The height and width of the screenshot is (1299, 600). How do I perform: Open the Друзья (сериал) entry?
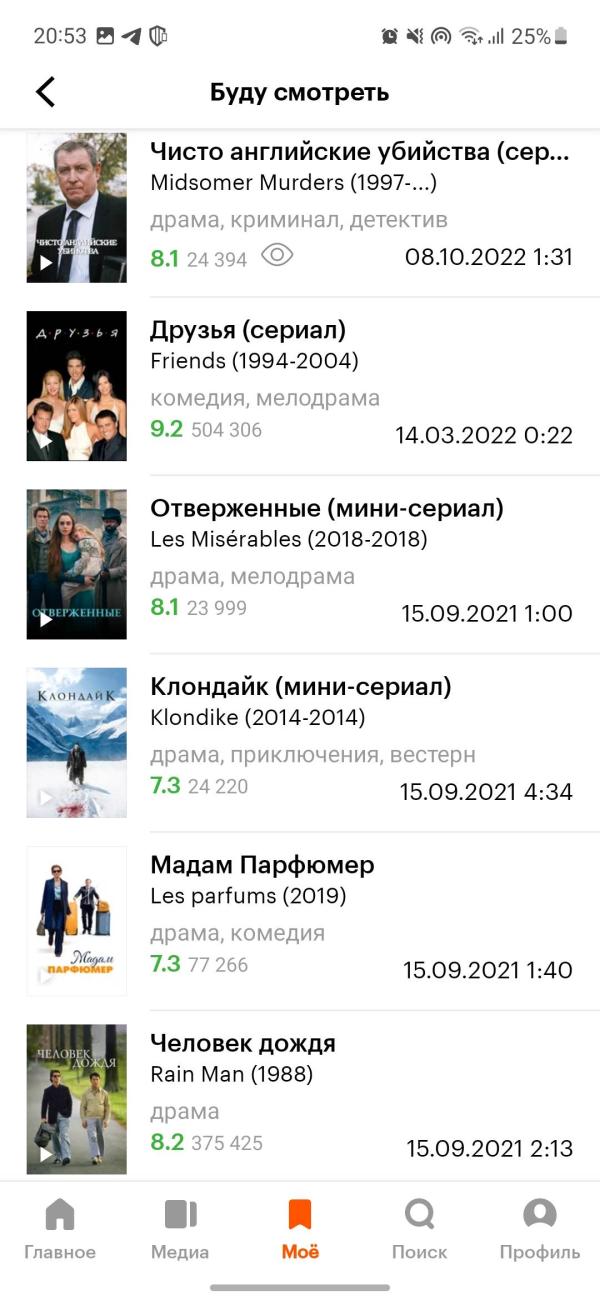click(x=248, y=331)
